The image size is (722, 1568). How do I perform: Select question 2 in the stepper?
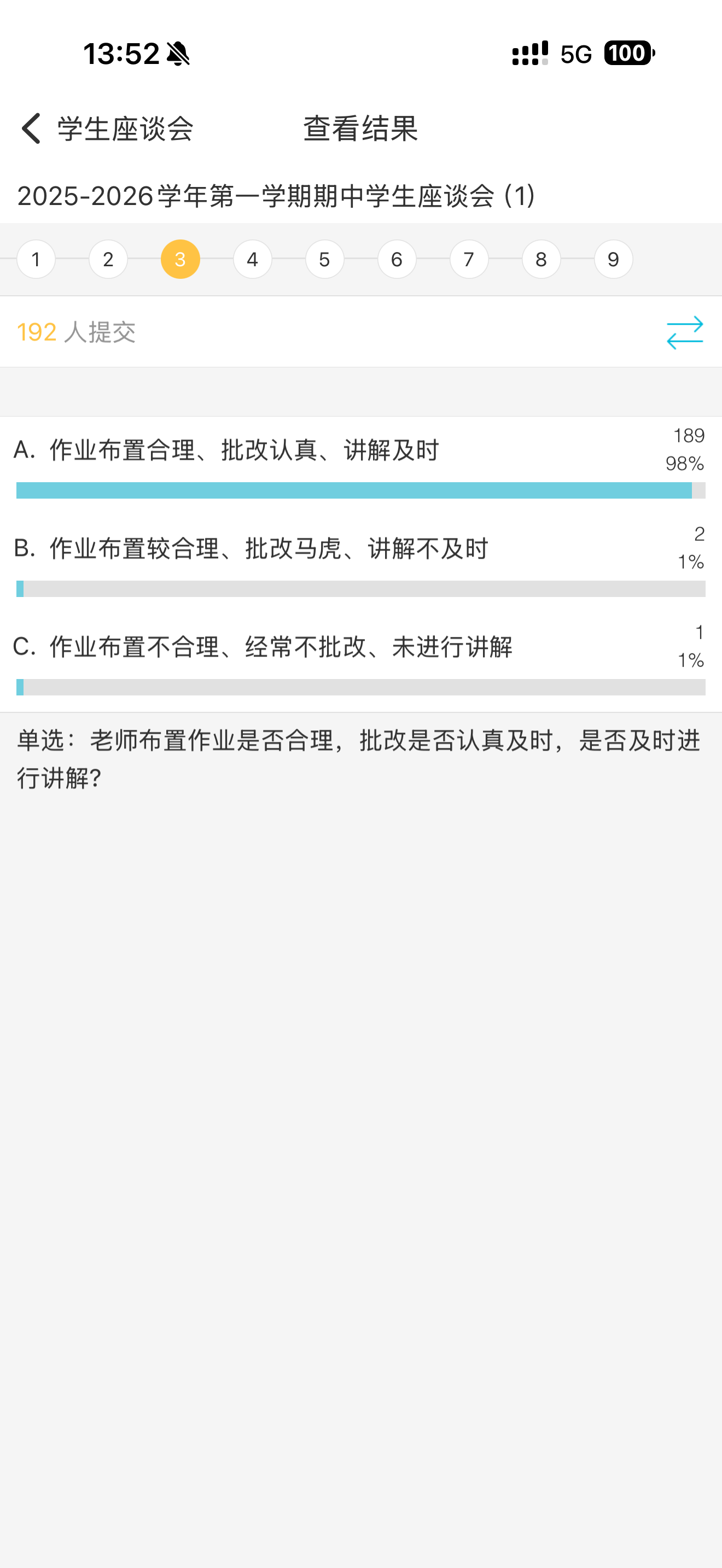108,259
